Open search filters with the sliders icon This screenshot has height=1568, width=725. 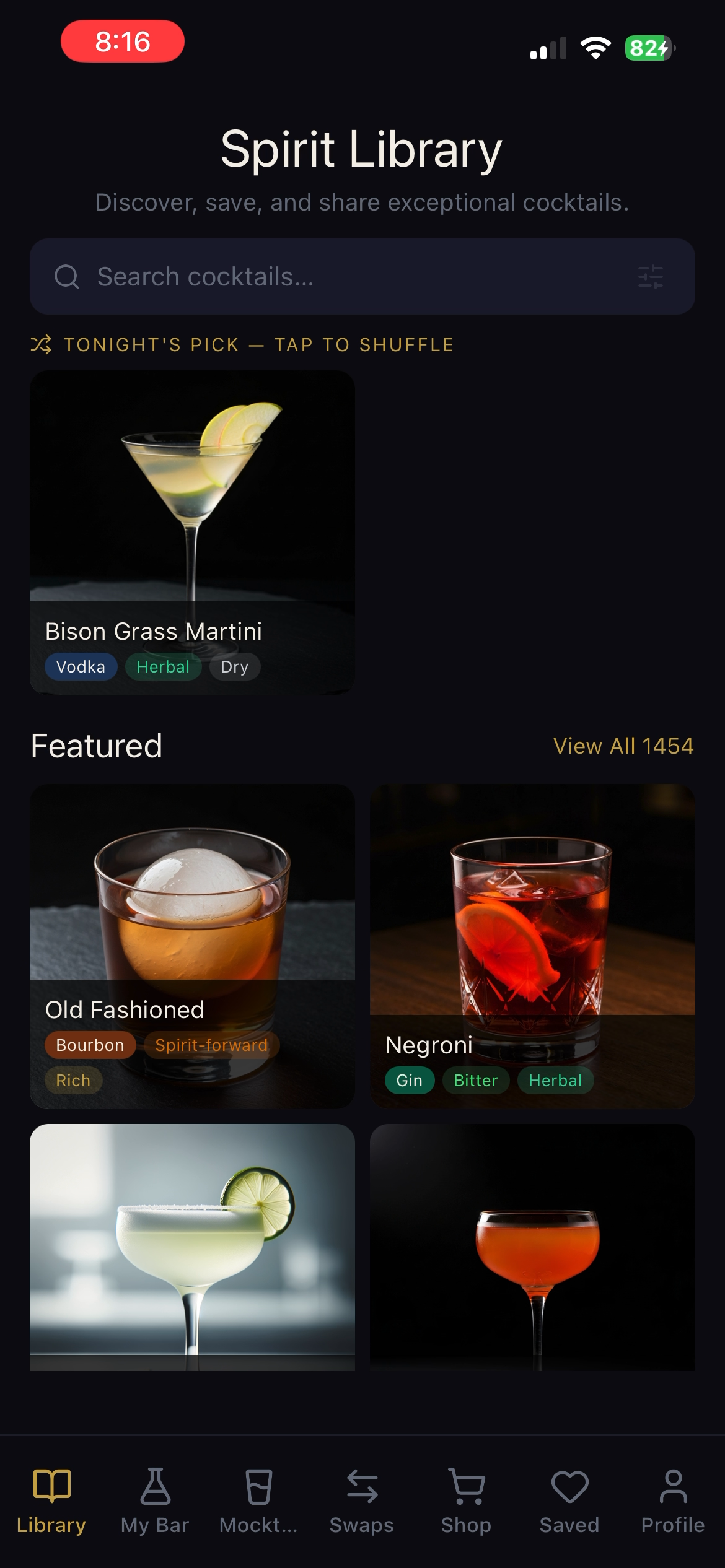(651, 277)
